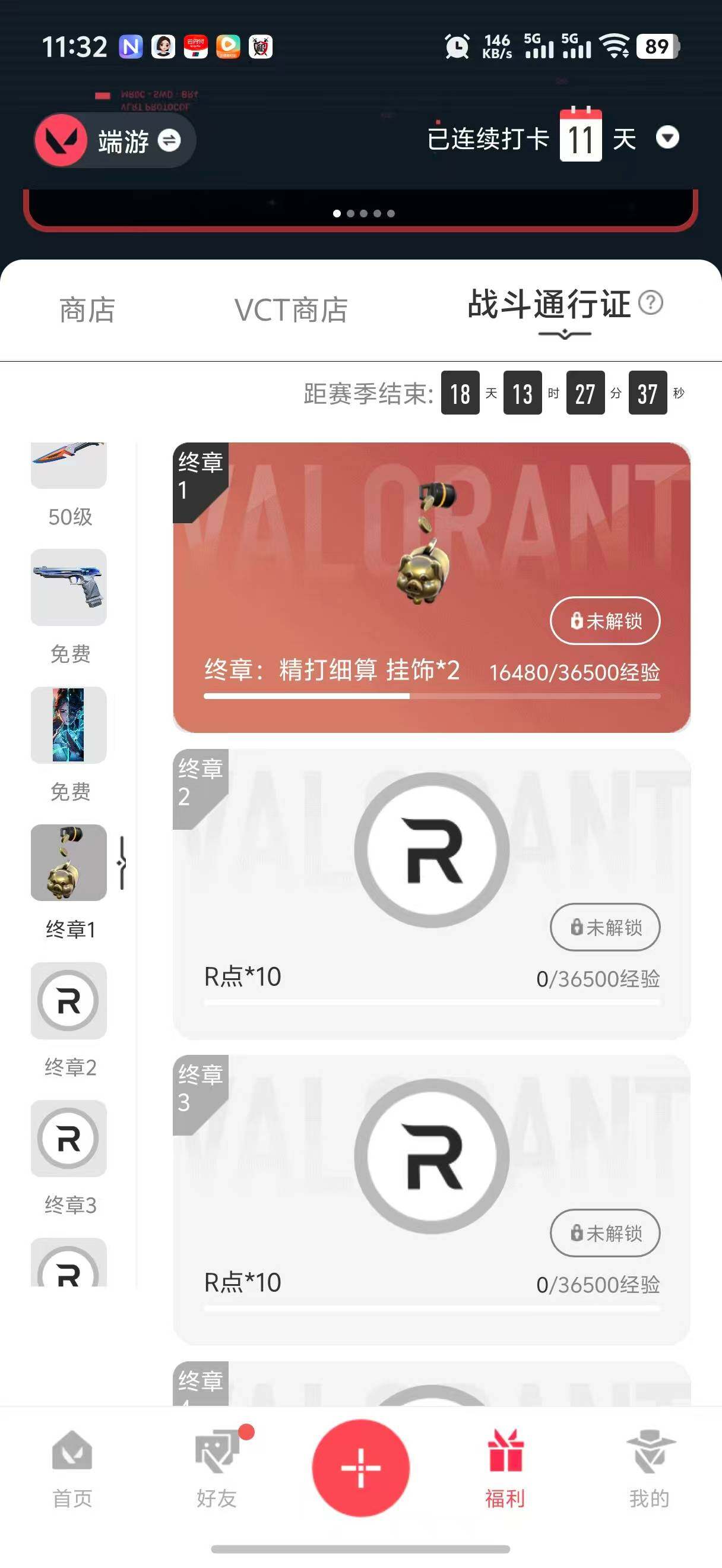Expand the 已连续打卡 check-in dropdown arrow

(667, 138)
